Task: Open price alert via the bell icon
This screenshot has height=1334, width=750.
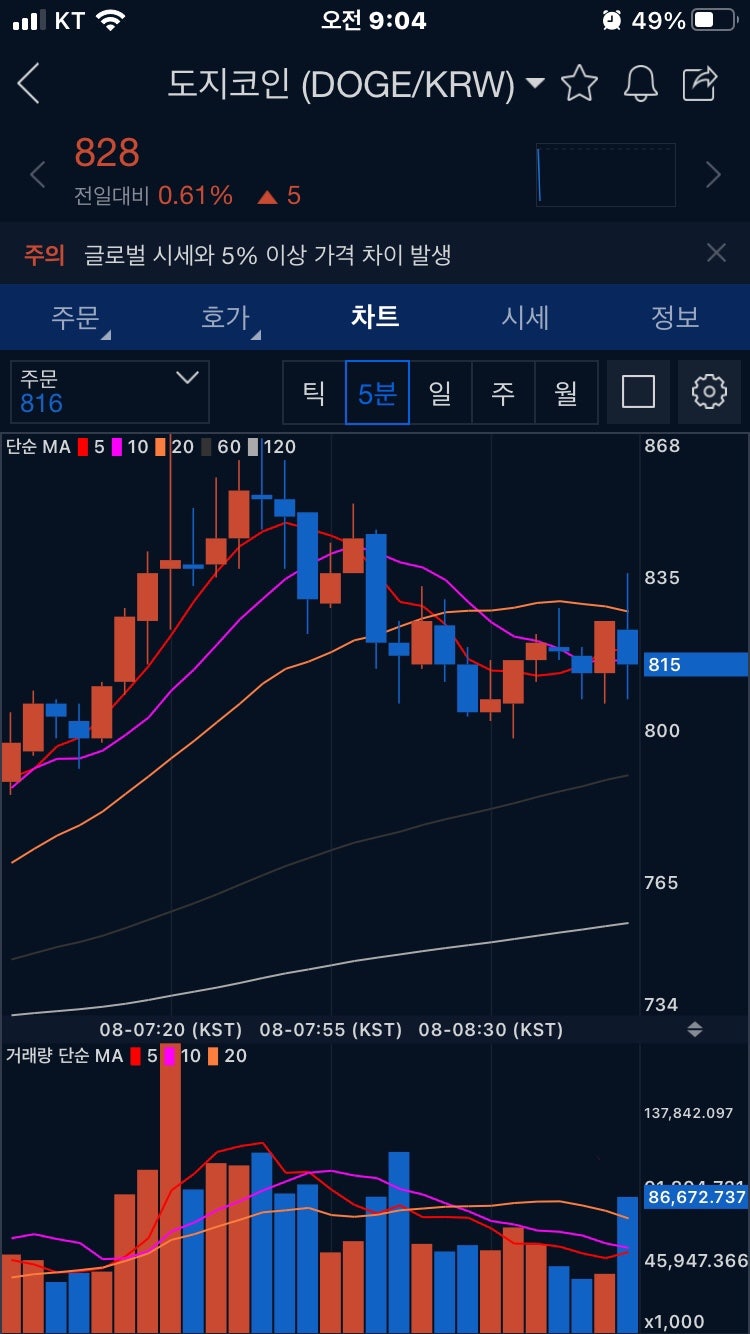Action: coord(640,84)
